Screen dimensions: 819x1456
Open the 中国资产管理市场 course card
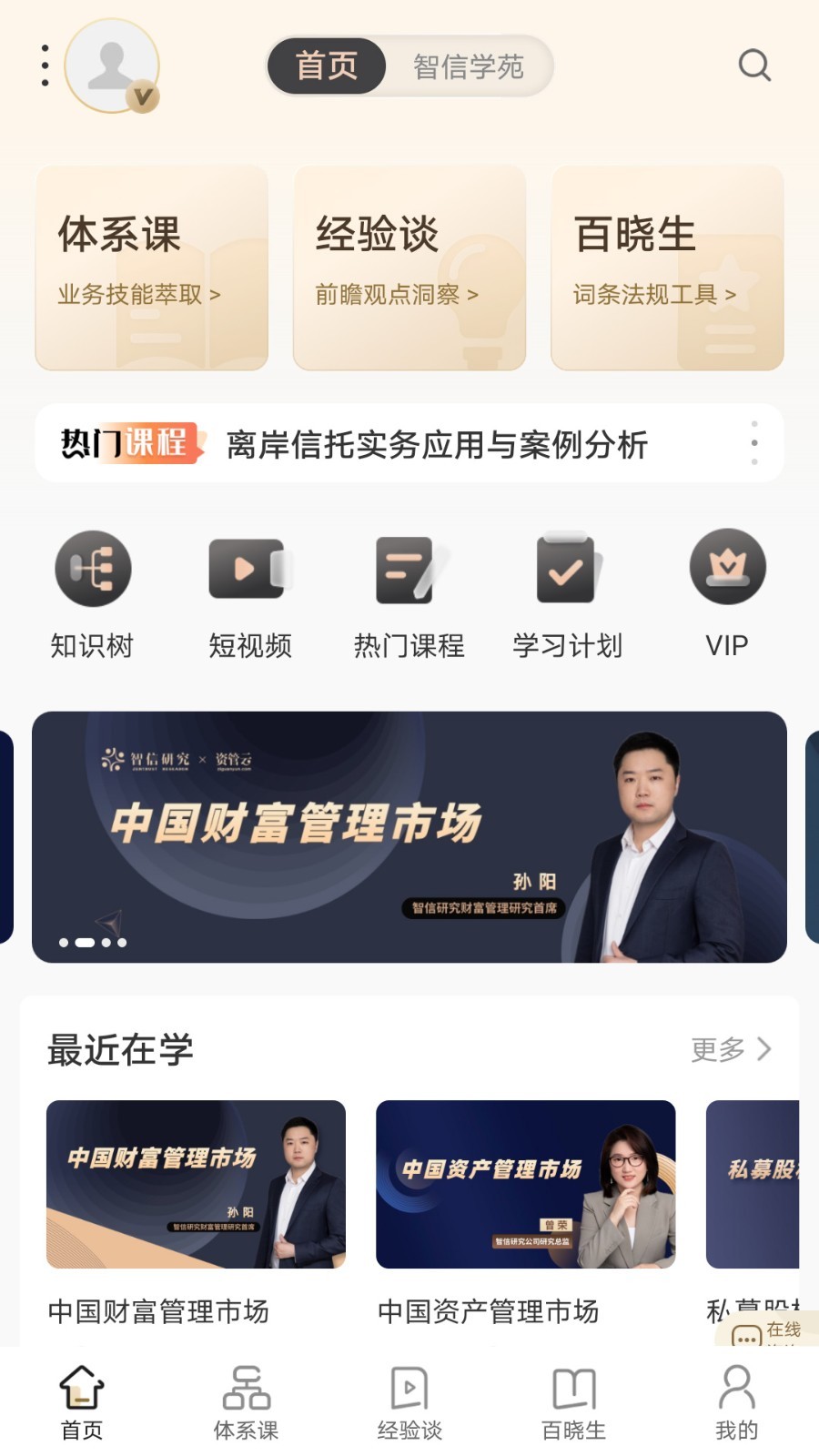[x=526, y=1215]
